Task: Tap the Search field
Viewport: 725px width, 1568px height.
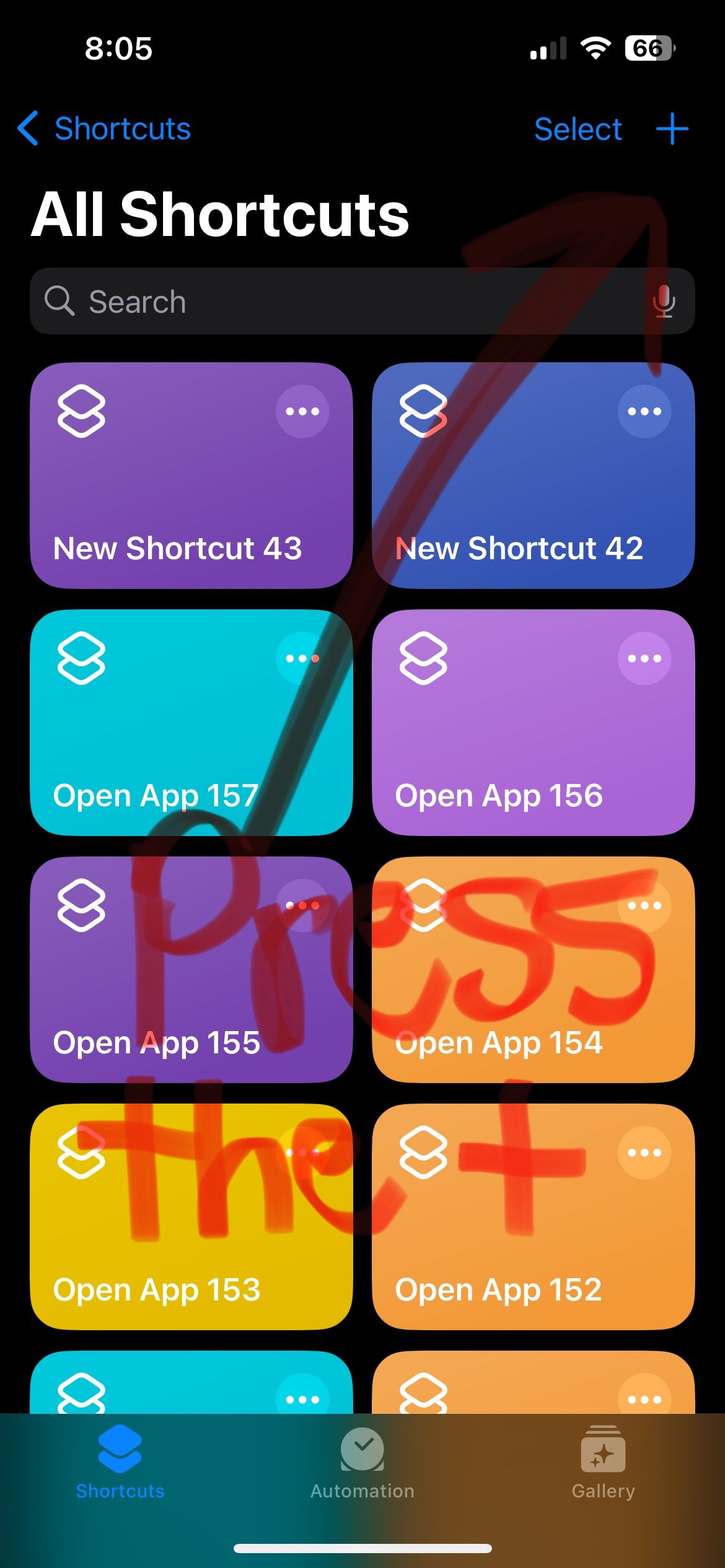Action: coord(248,302)
